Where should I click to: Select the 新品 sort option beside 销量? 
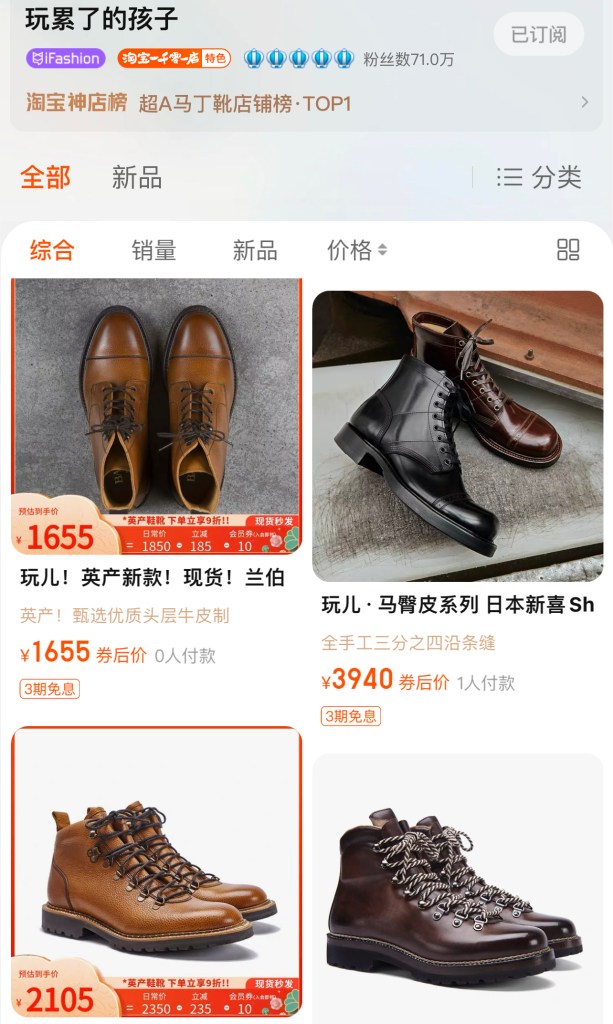[255, 250]
